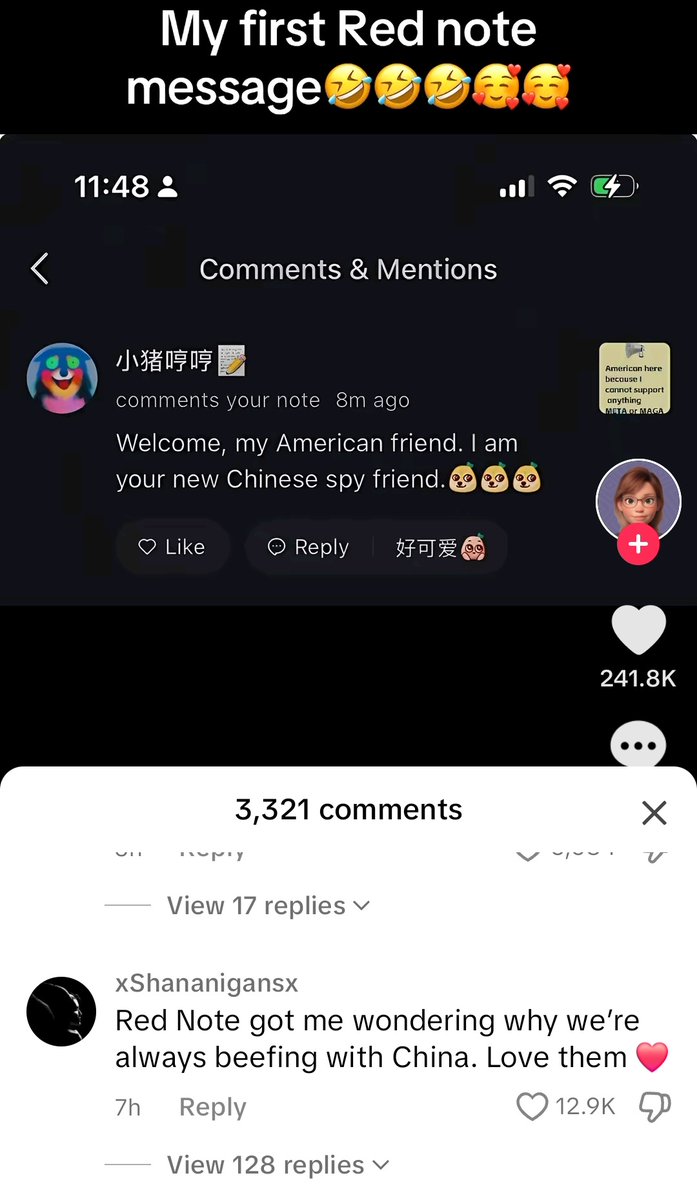Follow the creator with the plus button

pyautogui.click(x=638, y=545)
